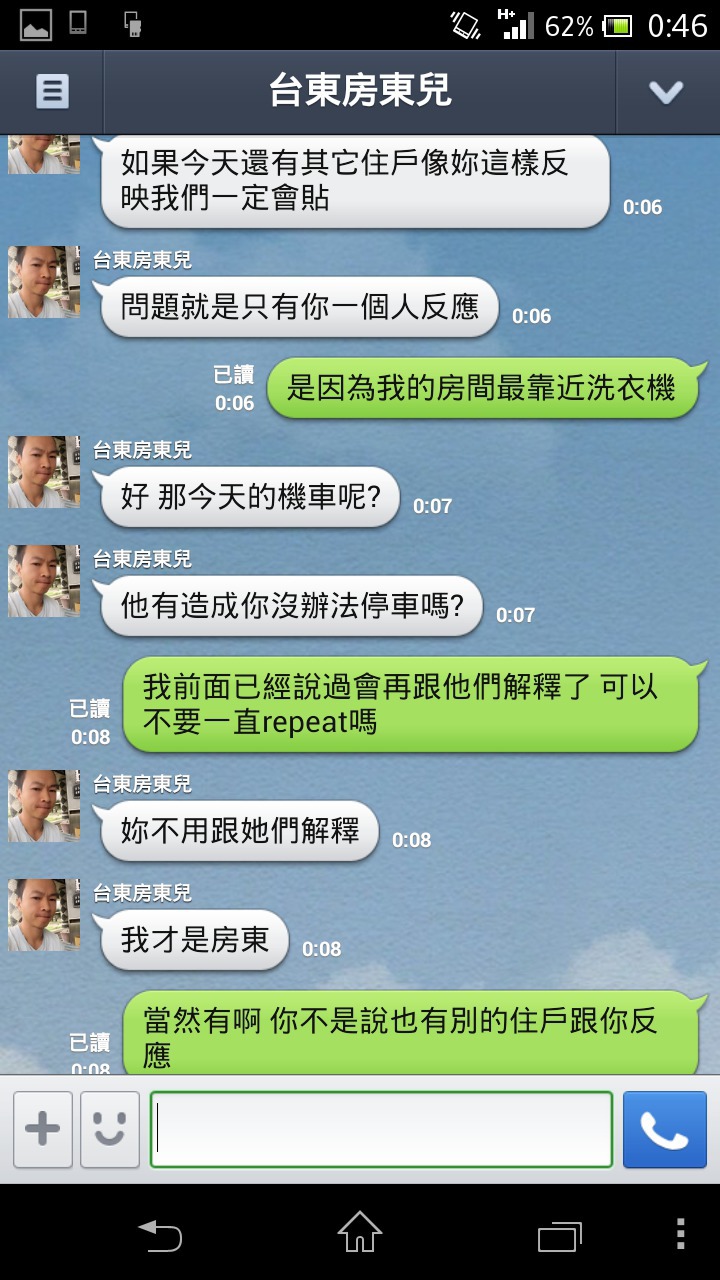The height and width of the screenshot is (1280, 720).
Task: Open the emoji sticker picker
Action: point(110,1129)
